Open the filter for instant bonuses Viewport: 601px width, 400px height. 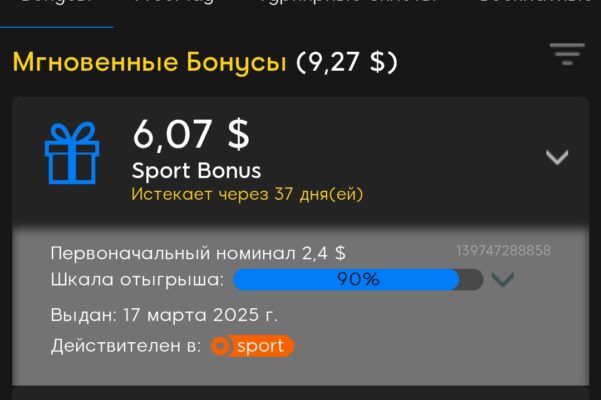567,54
